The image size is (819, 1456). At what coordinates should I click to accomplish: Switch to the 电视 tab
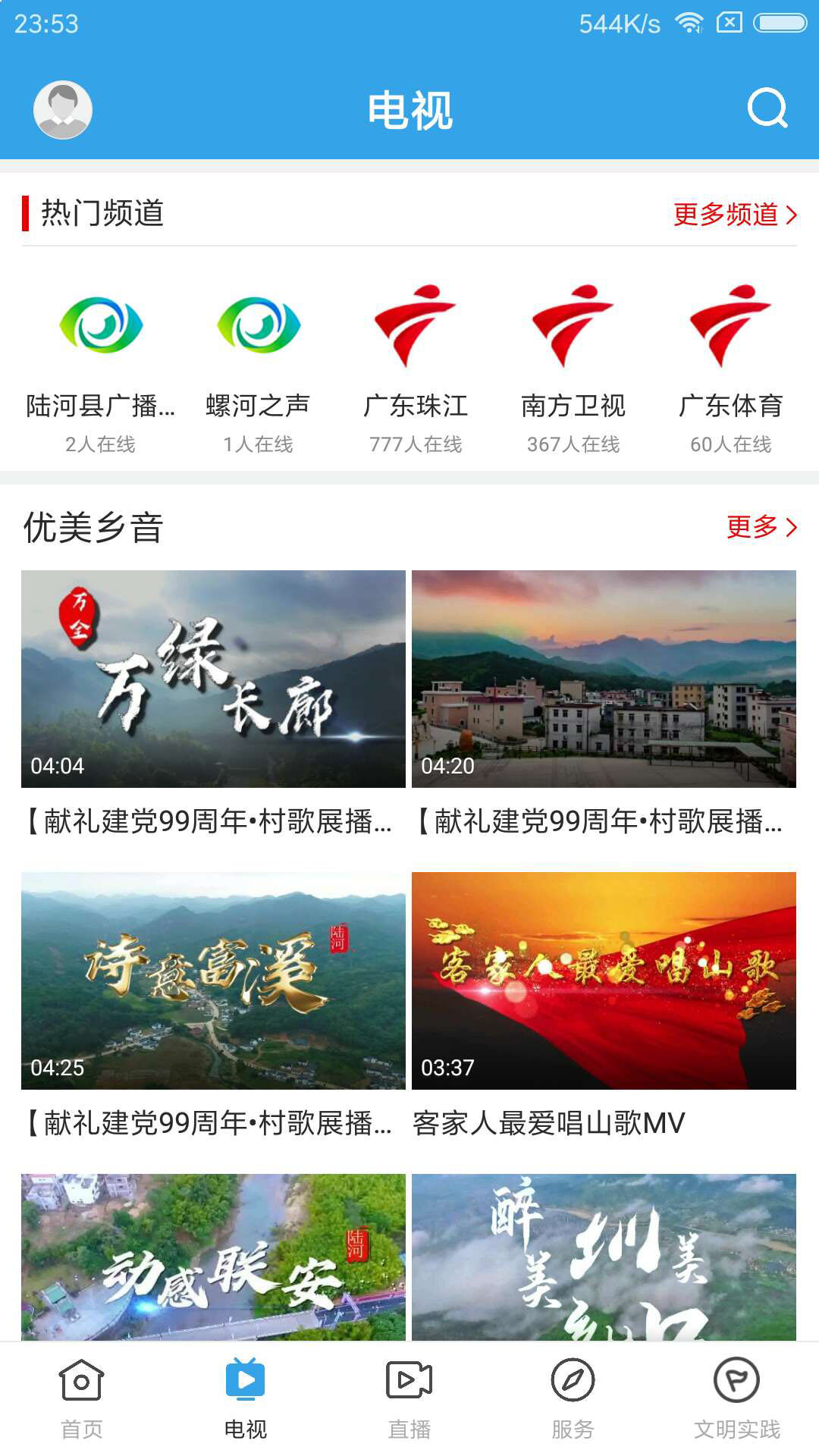pos(246,1399)
